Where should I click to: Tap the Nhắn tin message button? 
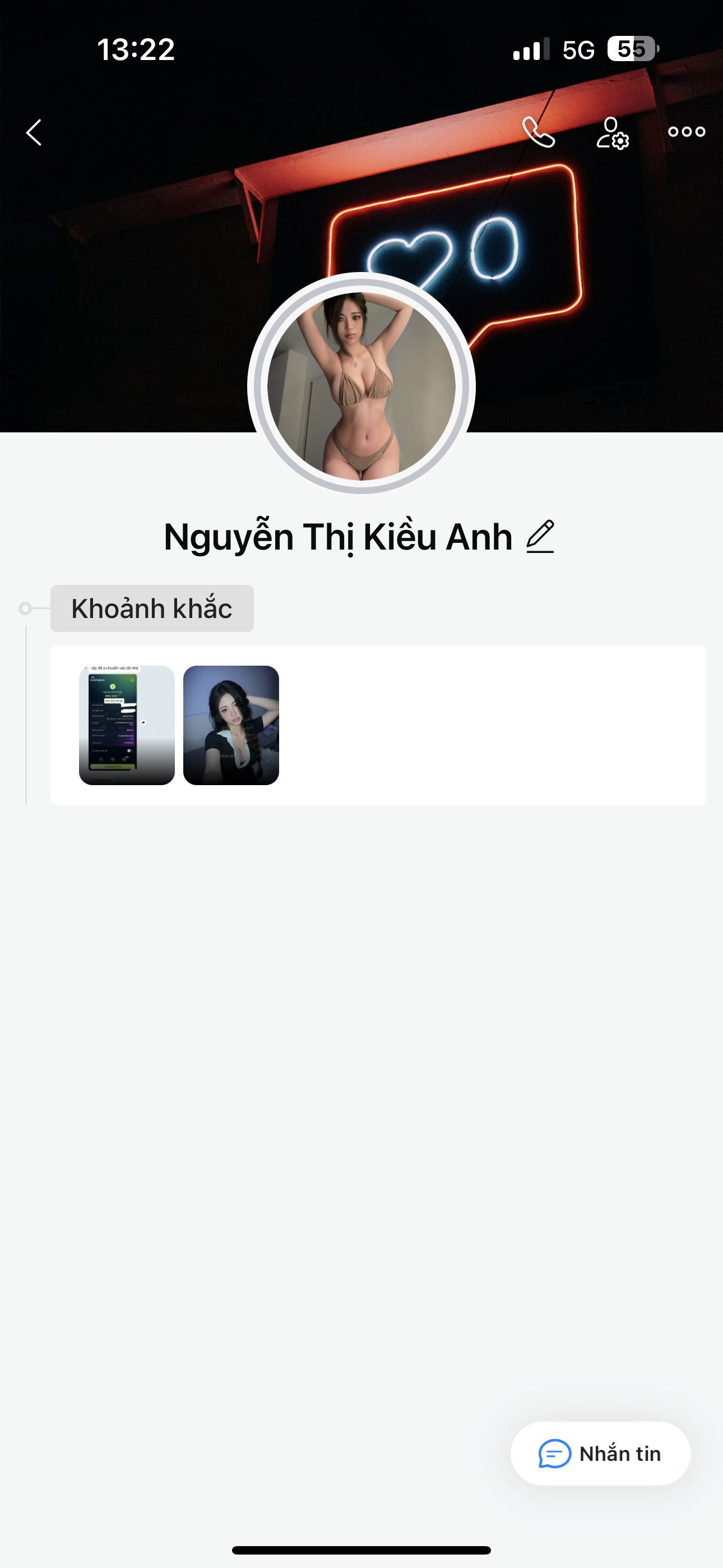click(x=600, y=1453)
